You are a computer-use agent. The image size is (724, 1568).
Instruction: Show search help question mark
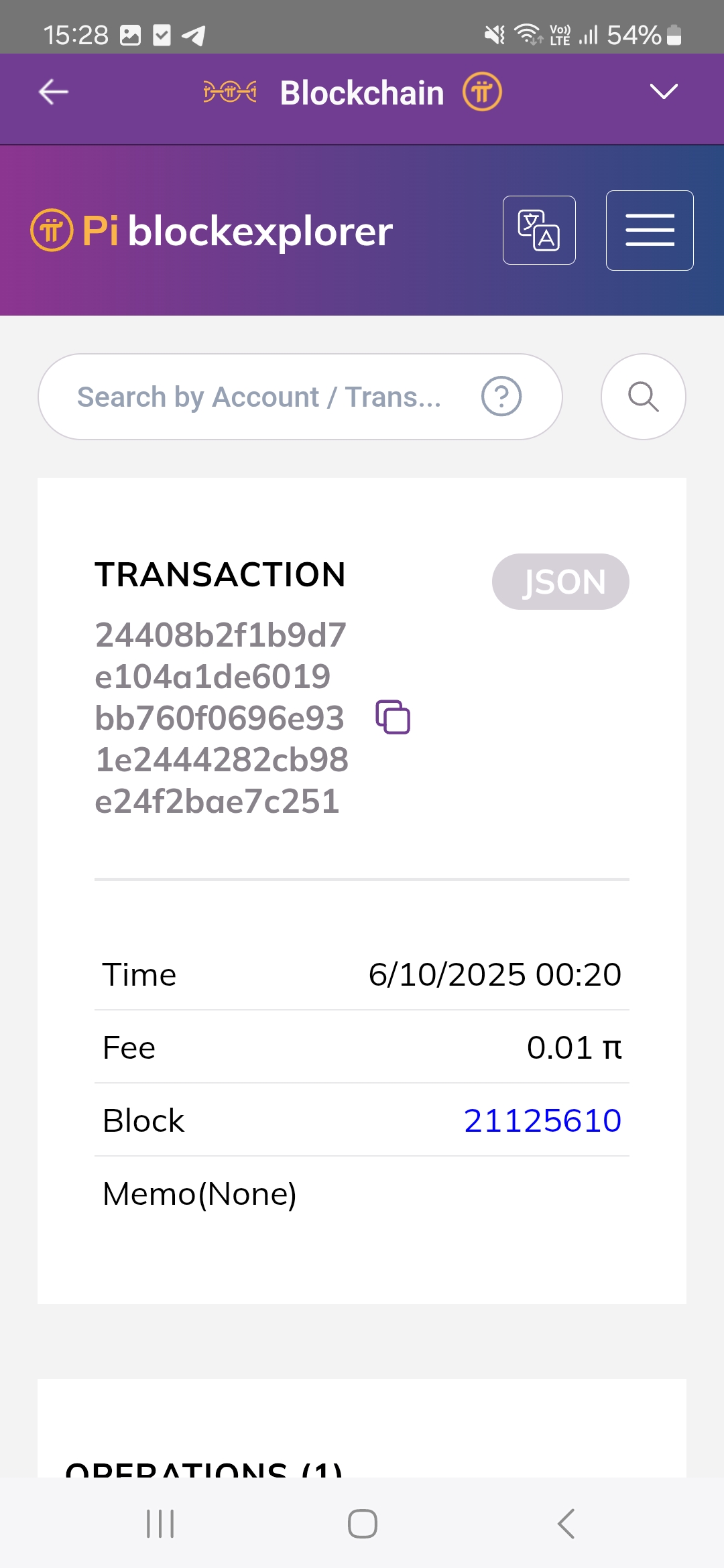tap(501, 397)
